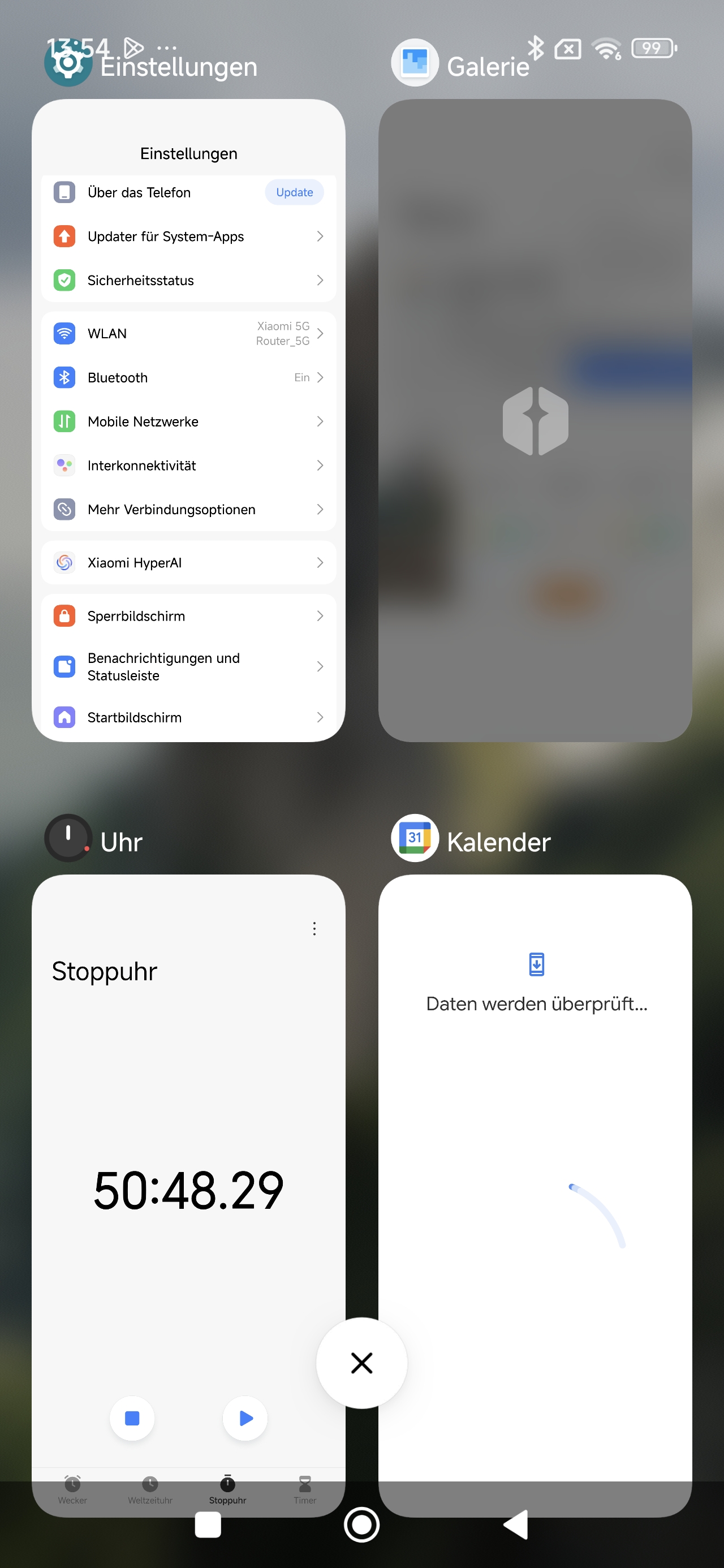This screenshot has height=1568, width=724.
Task: Open the Uhr stopwatch card
Action: pyautogui.click(x=188, y=1195)
